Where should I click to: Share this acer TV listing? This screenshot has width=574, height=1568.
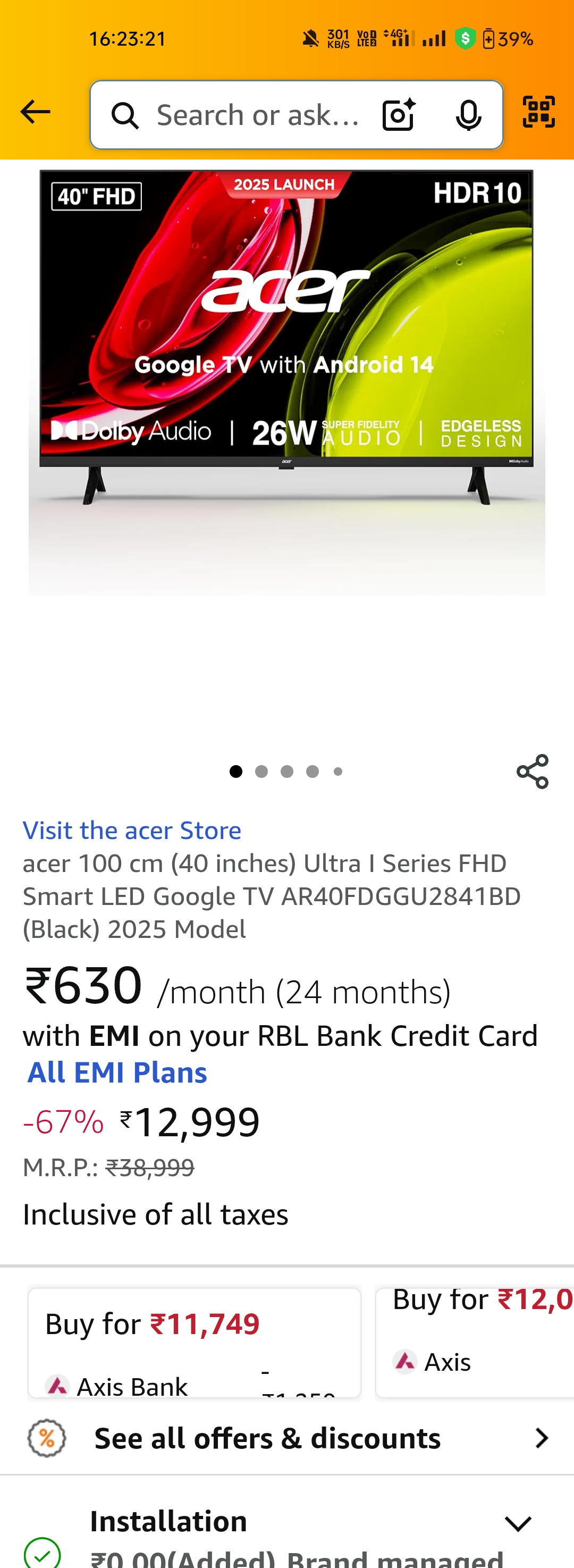click(x=532, y=771)
